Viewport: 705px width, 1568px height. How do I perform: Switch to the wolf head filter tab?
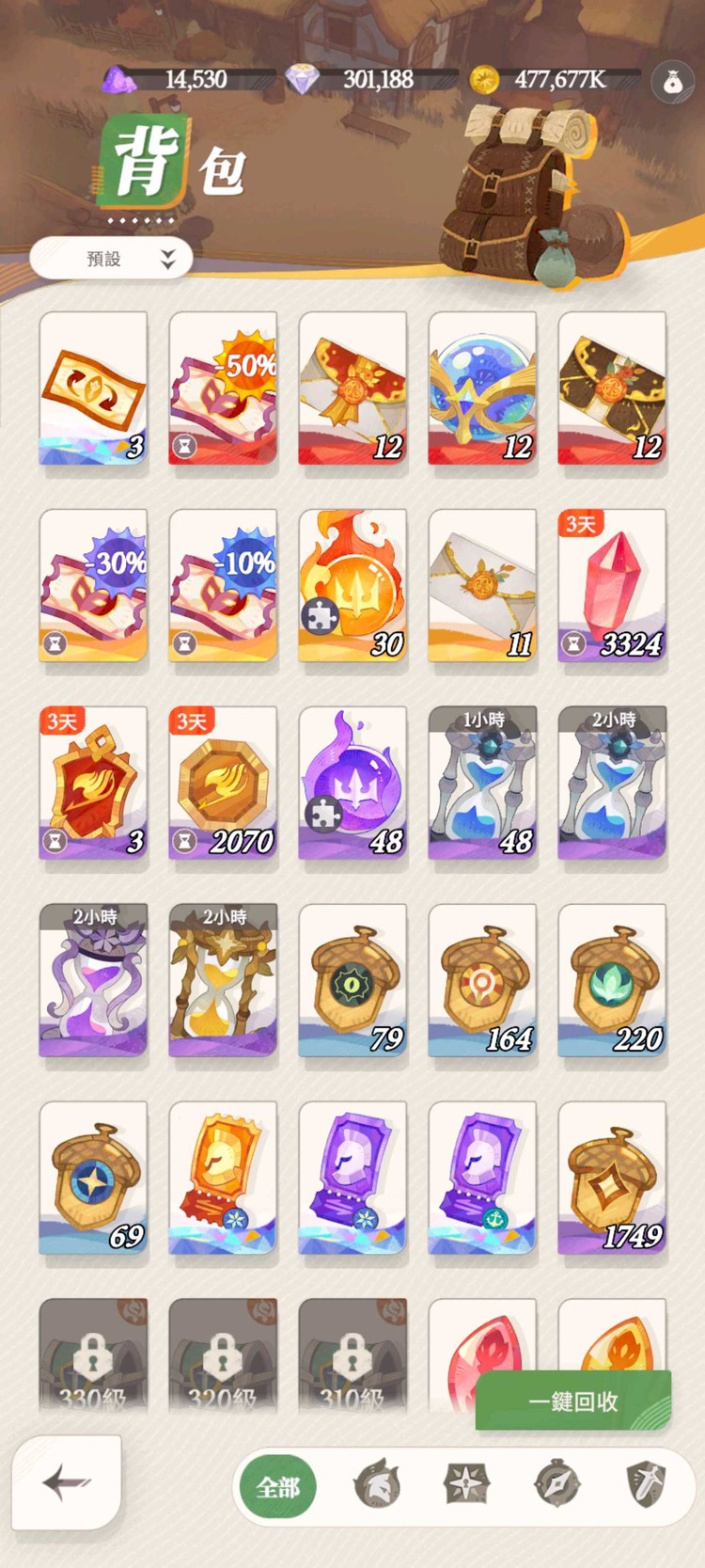click(x=377, y=1485)
